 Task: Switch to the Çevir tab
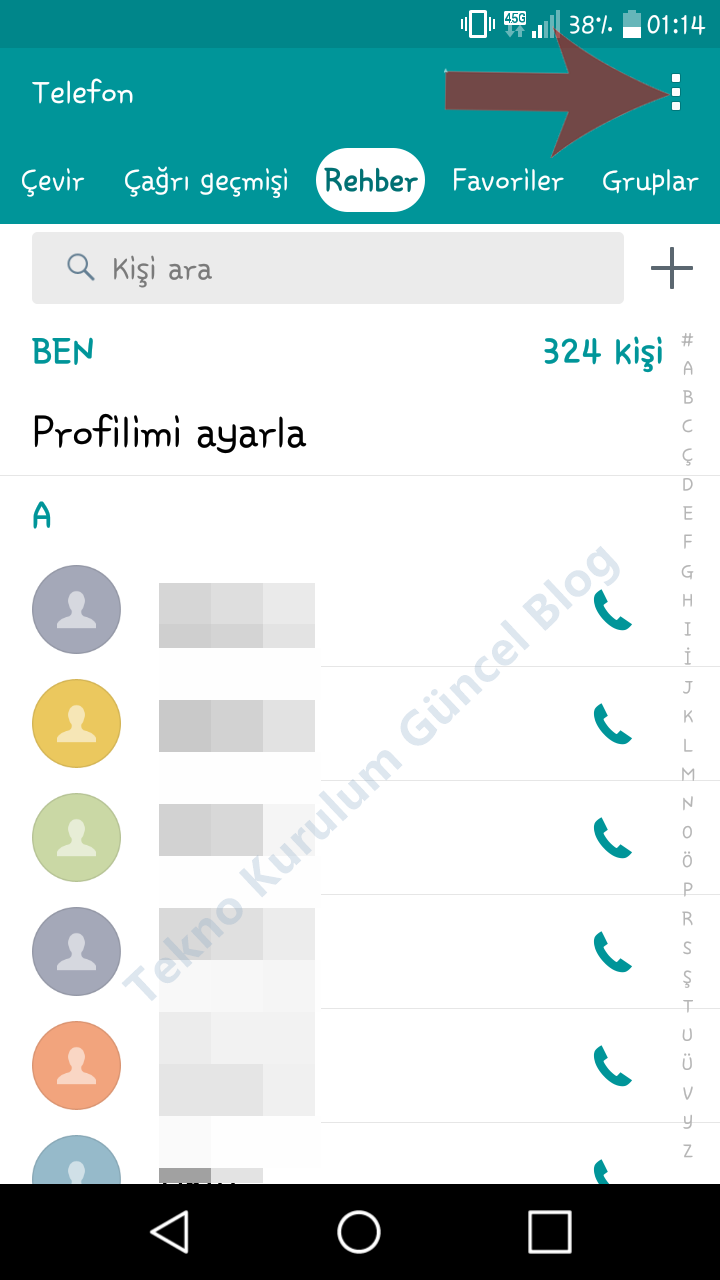pos(53,181)
